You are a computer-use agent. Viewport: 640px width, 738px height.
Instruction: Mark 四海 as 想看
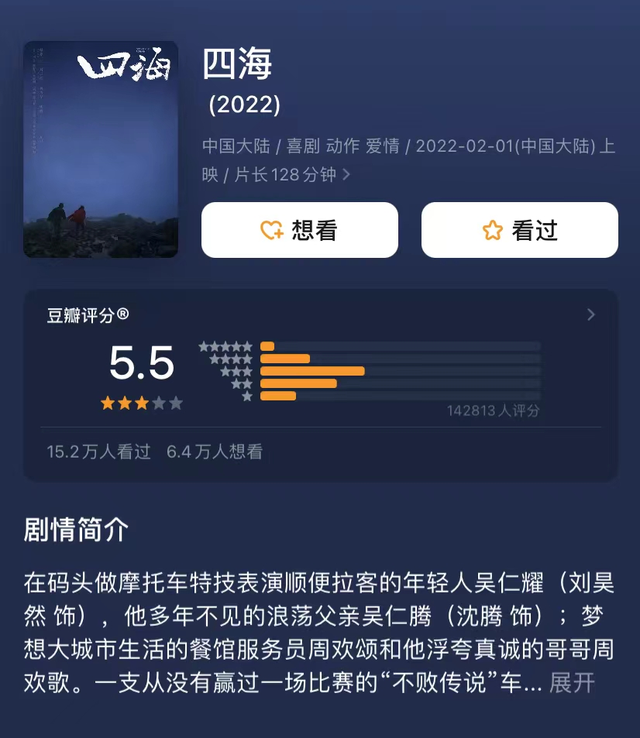pos(300,230)
